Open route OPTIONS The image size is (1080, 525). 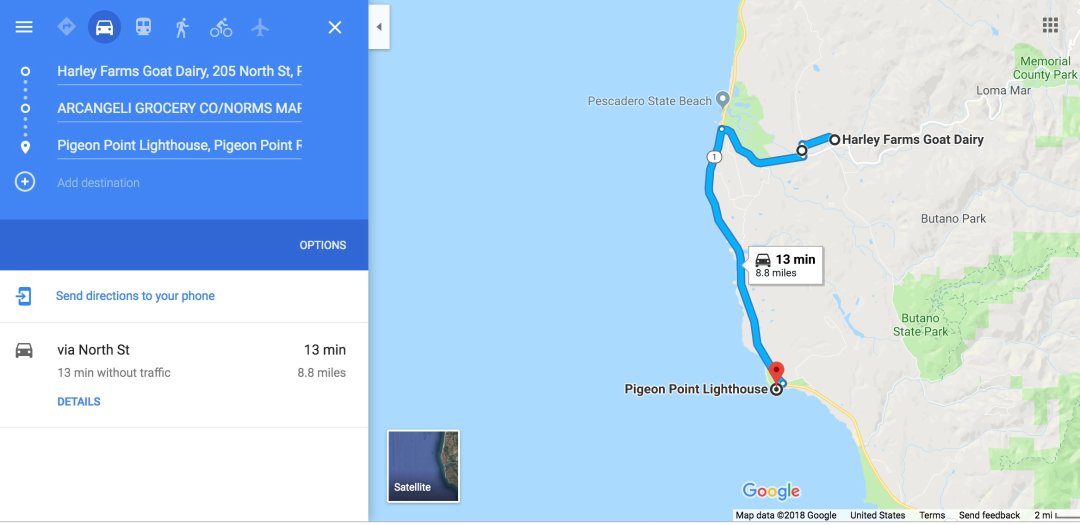pyautogui.click(x=322, y=245)
